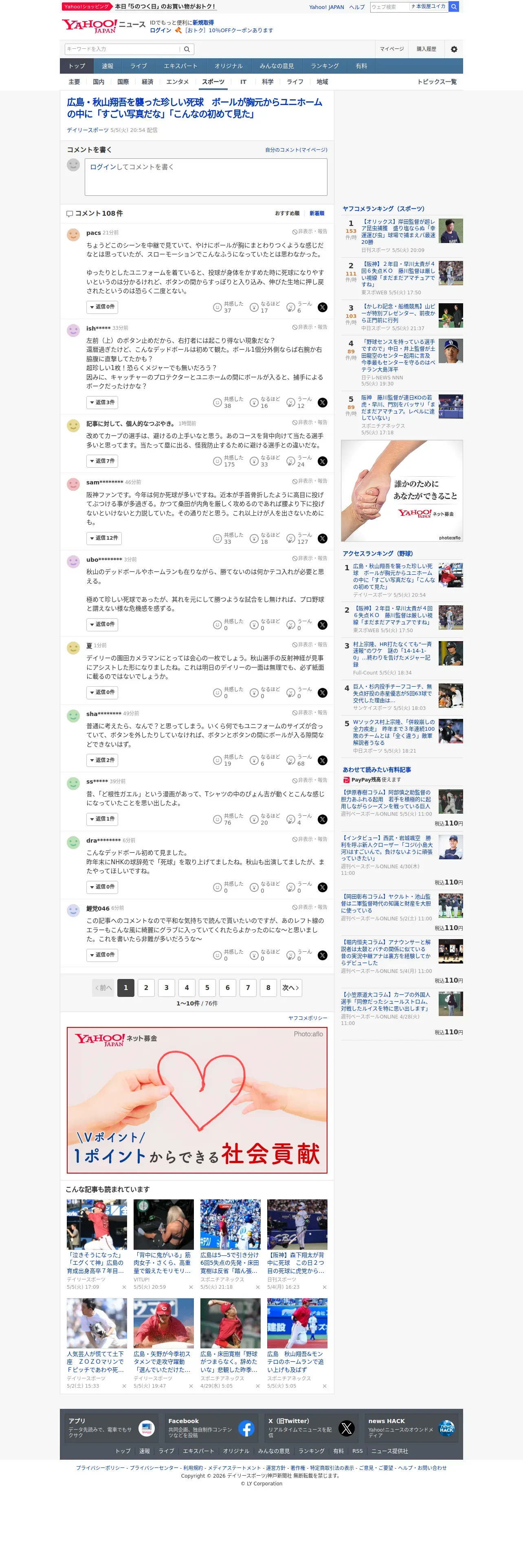Expand 返信3件 under ish***** comment
The image size is (523, 1568).
102,402
